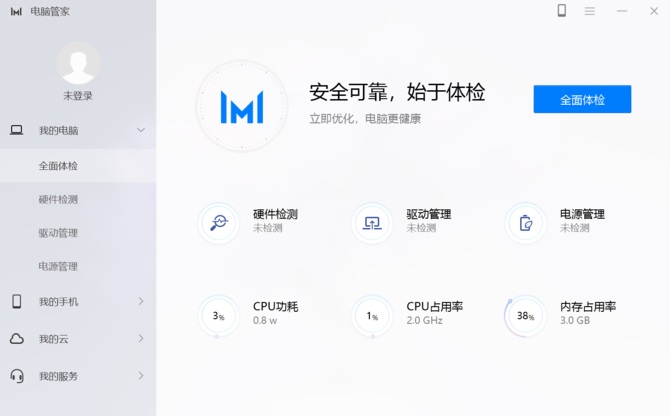This screenshot has height=416, width=670.
Task: Go to 驱动管理 in the sidebar
Action: click(x=58, y=233)
